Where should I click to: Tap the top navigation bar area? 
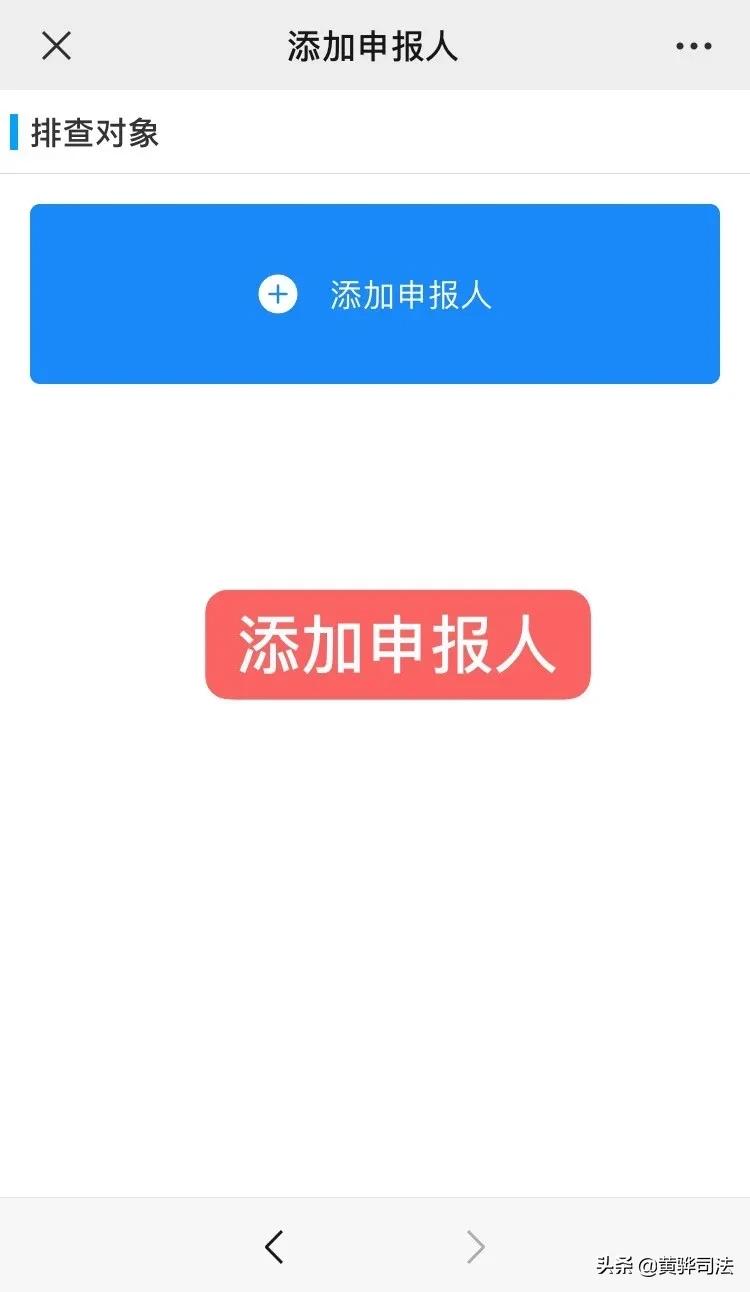375,45
